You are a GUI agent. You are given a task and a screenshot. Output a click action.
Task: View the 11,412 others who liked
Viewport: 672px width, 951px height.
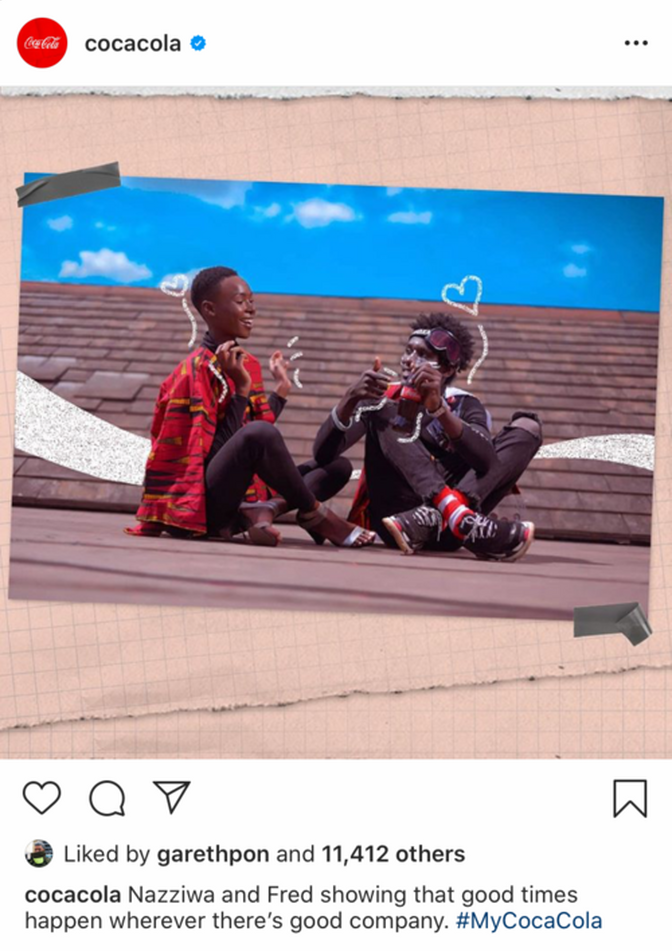coord(392,854)
